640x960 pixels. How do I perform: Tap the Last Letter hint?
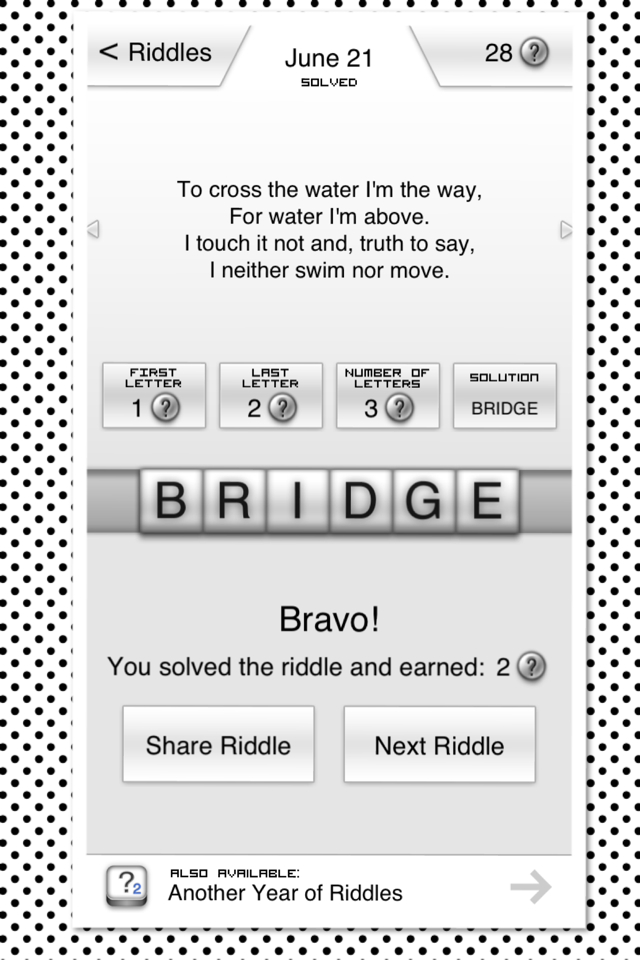tap(271, 396)
